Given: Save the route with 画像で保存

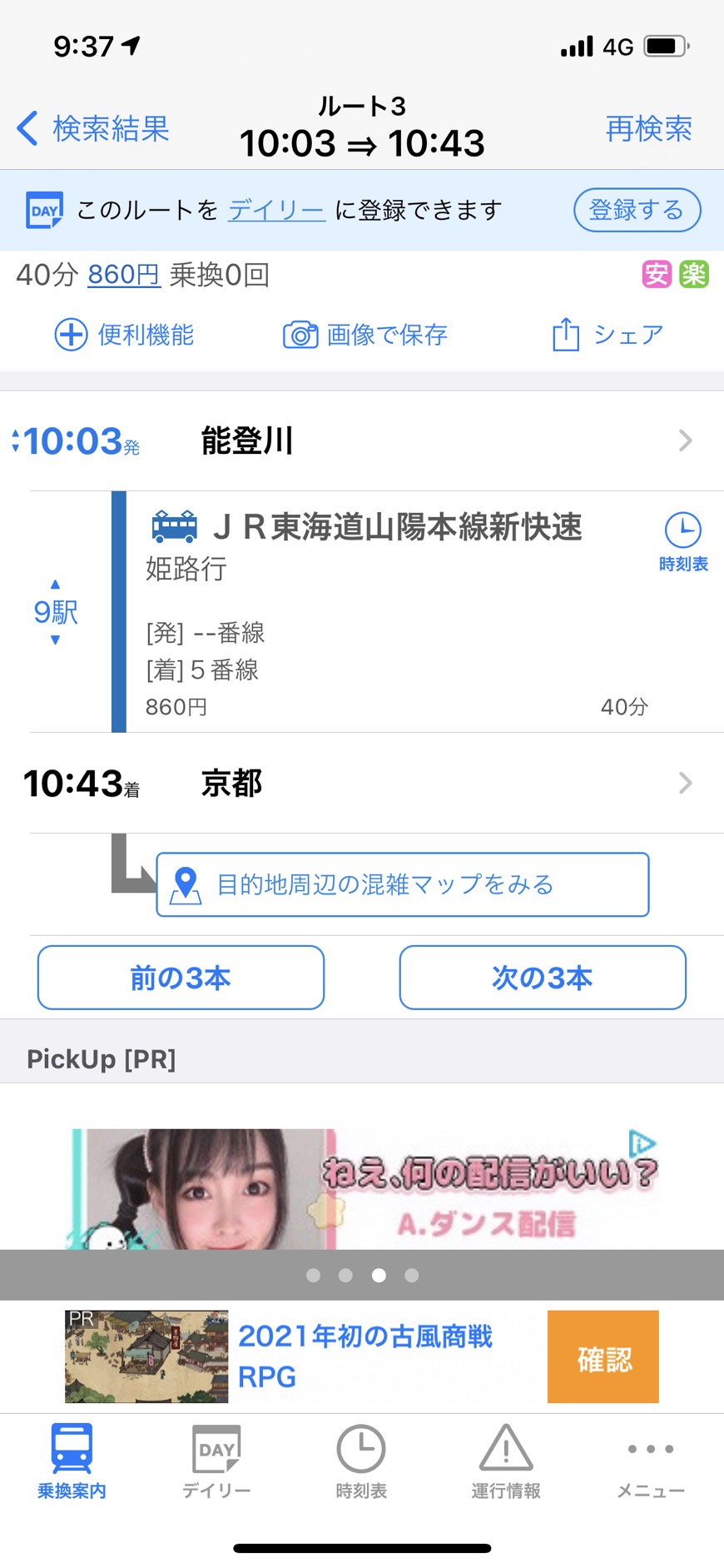Looking at the screenshot, I should coord(364,335).
